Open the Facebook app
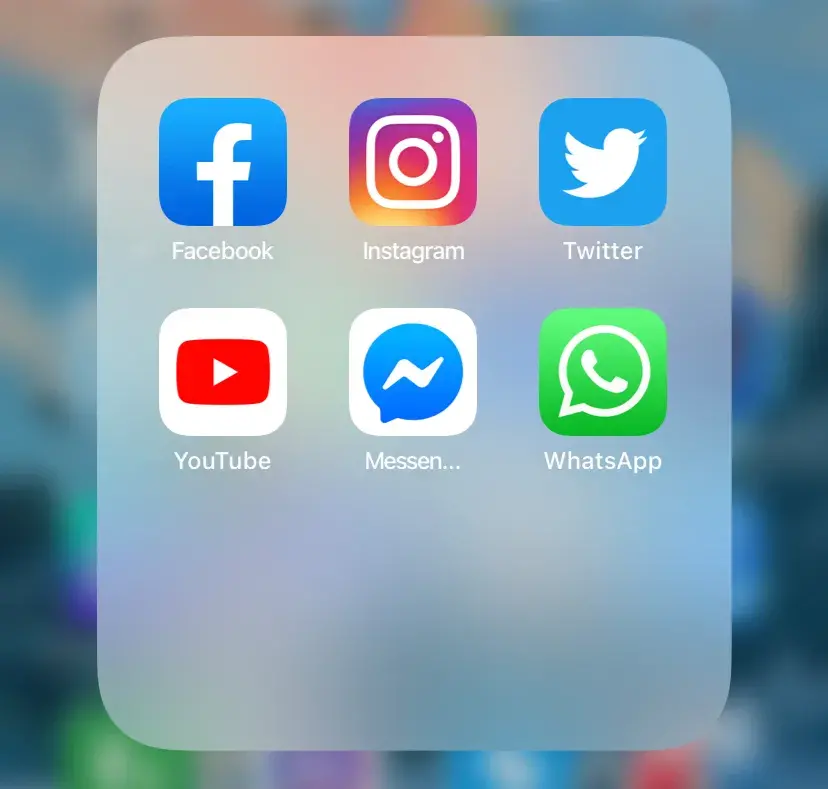The image size is (828, 789). coord(222,162)
